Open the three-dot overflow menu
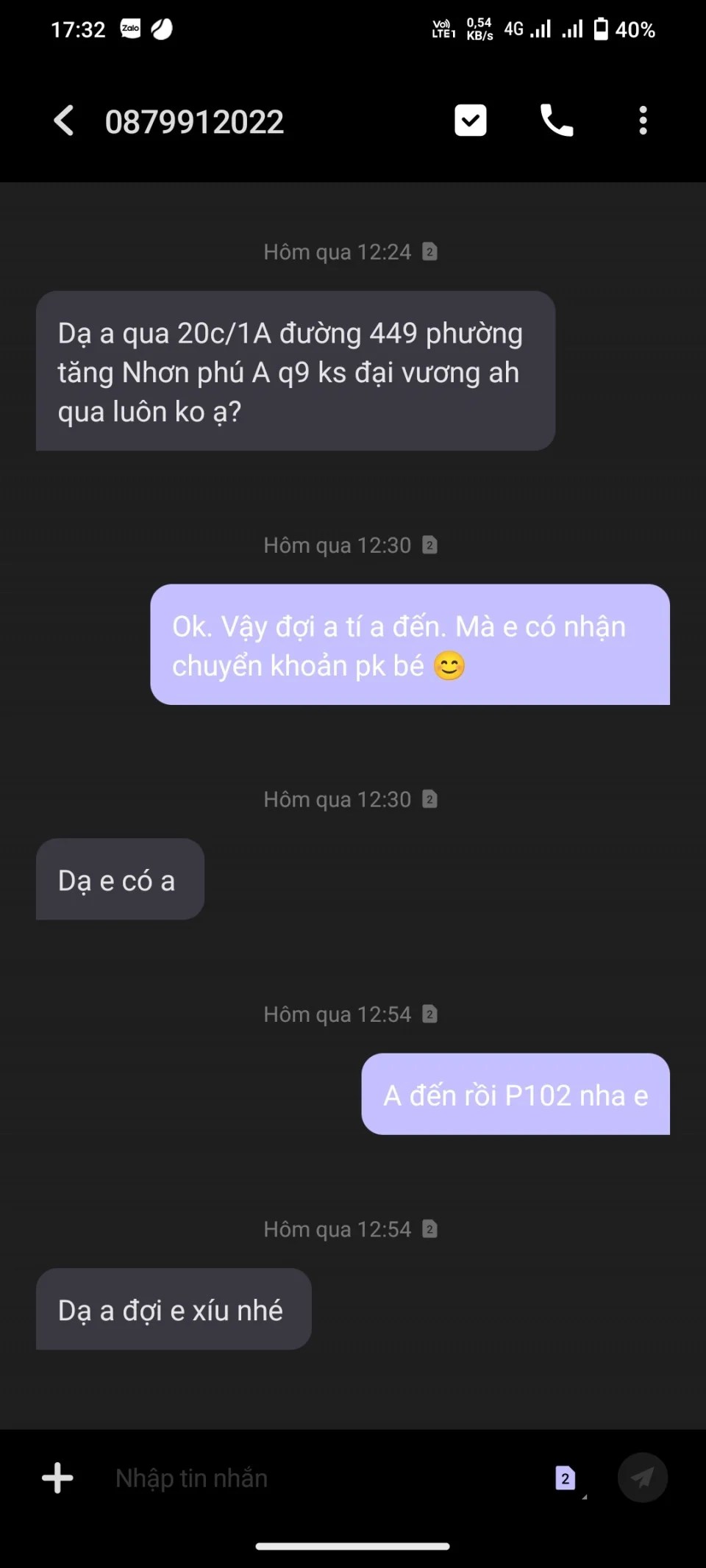Image resolution: width=706 pixels, height=1568 pixels. [643, 121]
